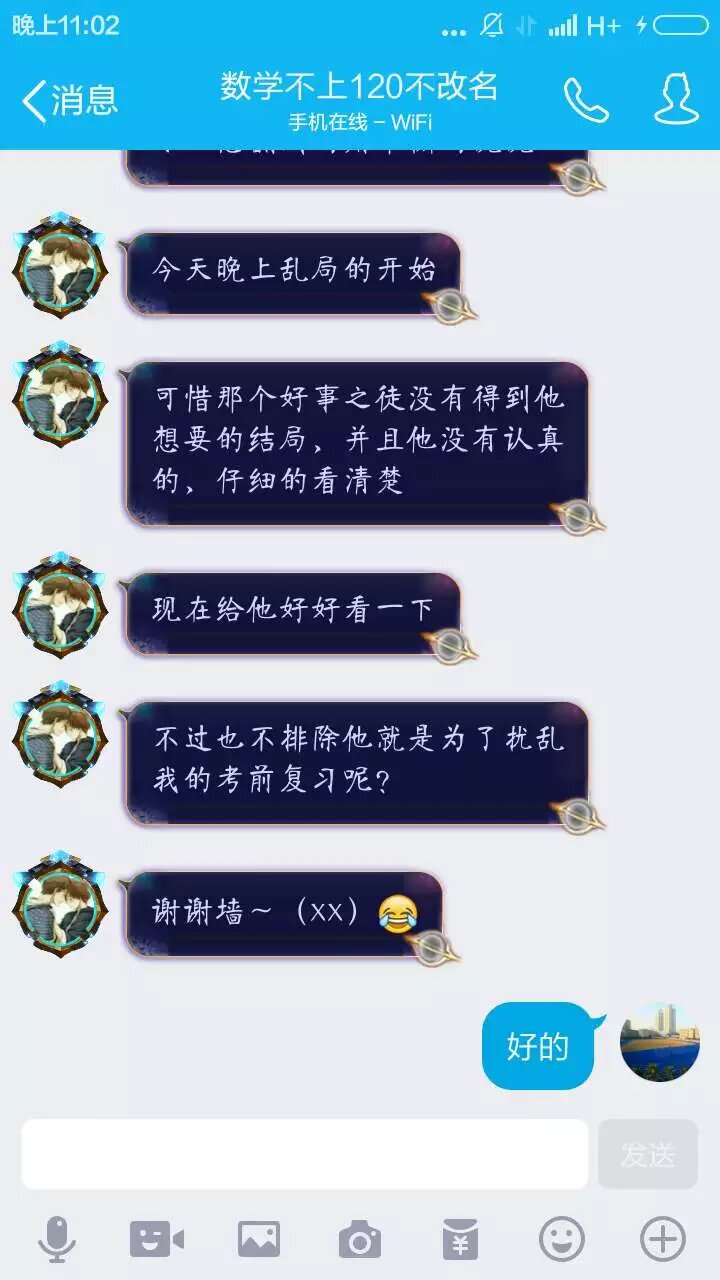The image size is (720, 1280).
Task: Go back to 消息 list
Action: tap(68, 100)
